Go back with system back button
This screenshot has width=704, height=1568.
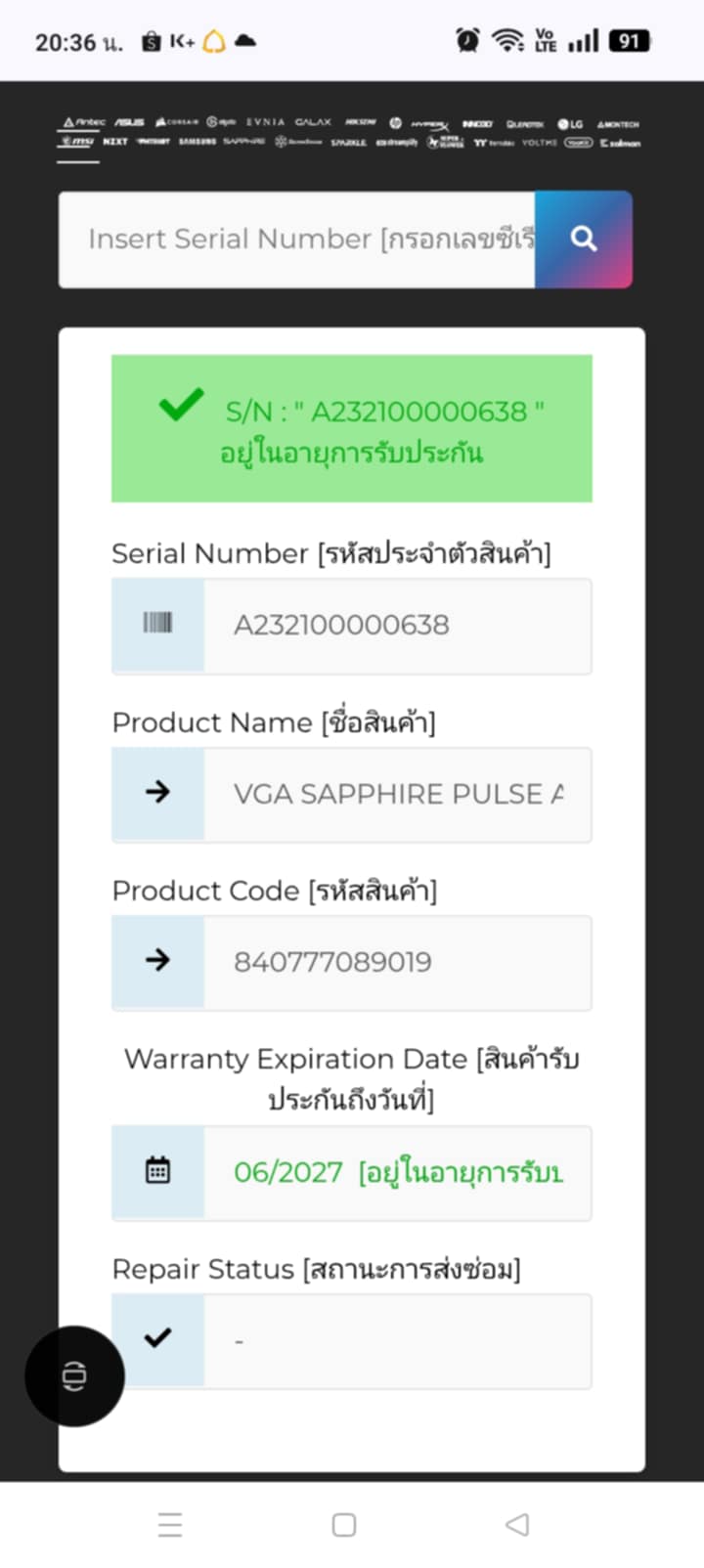coord(517,1524)
